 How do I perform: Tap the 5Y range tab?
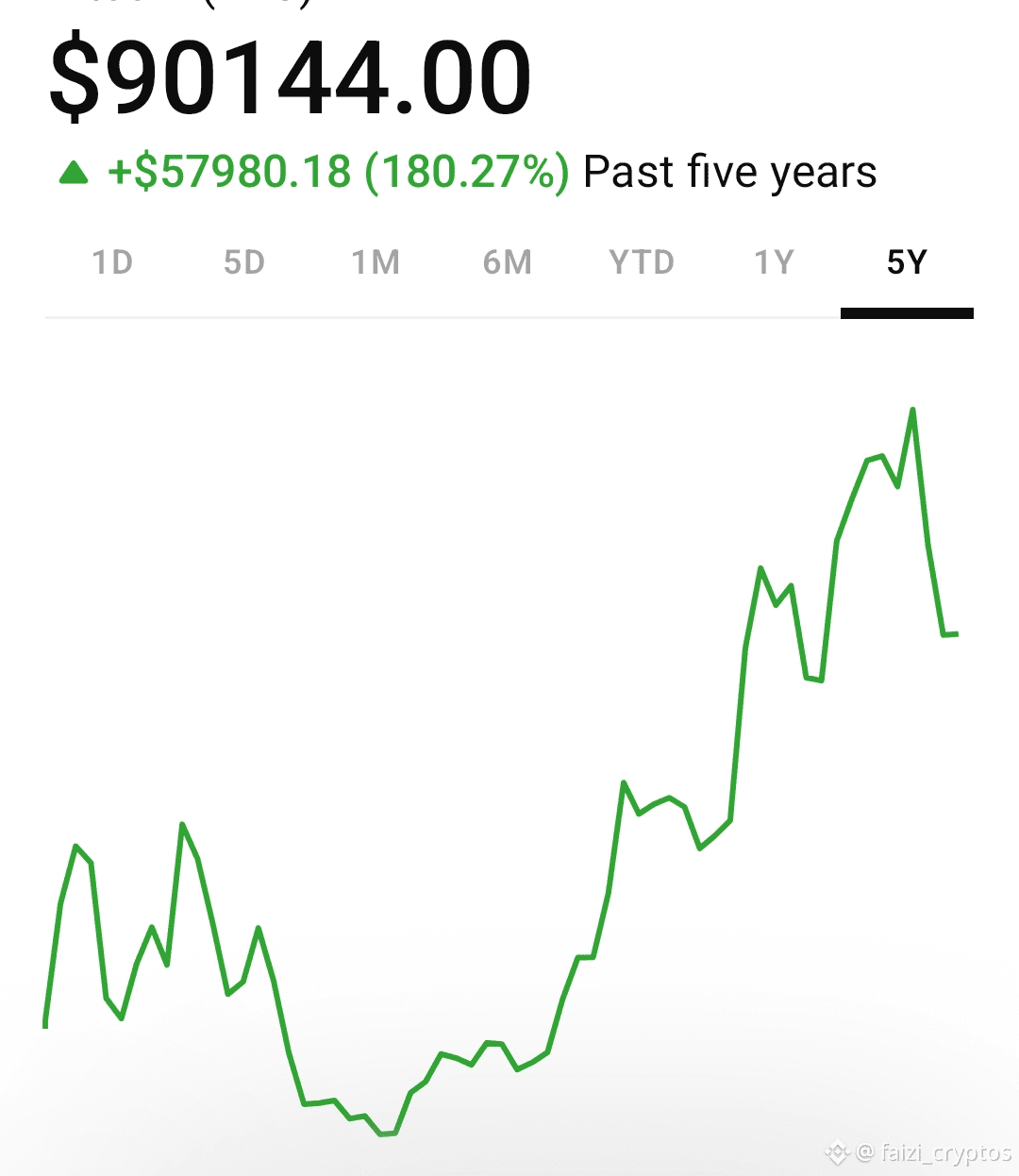click(x=907, y=262)
